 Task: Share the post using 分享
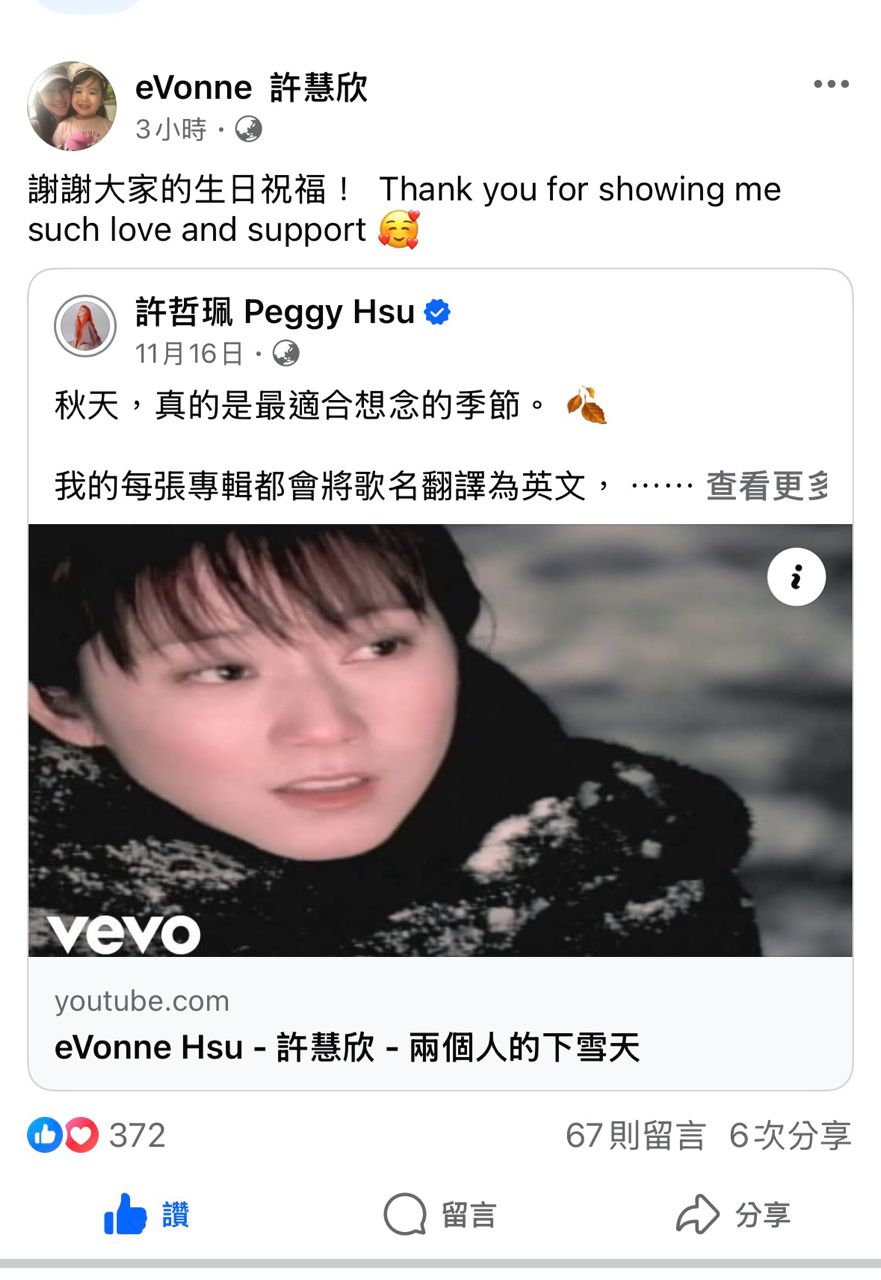tap(733, 1215)
